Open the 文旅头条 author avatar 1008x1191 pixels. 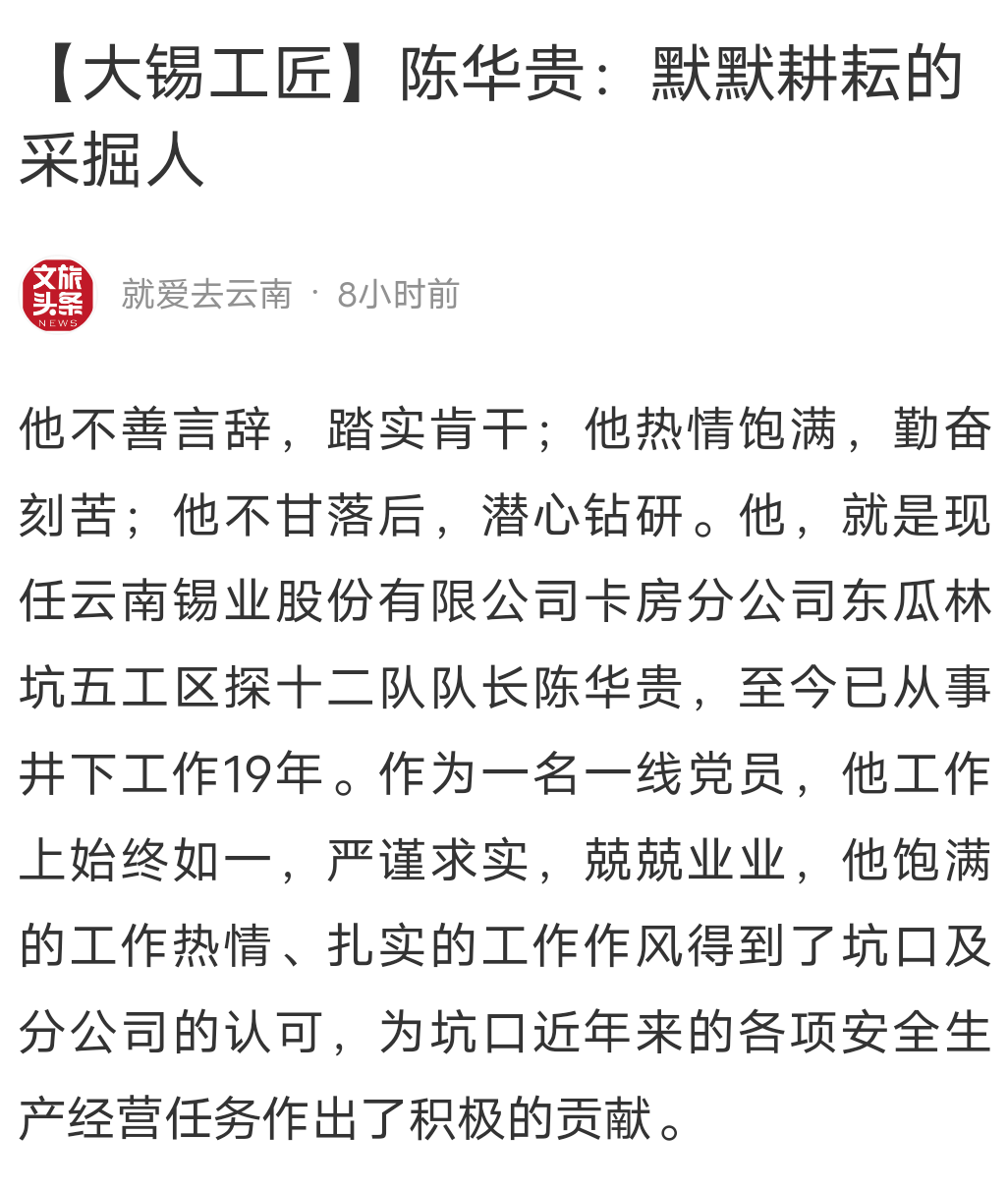58,295
